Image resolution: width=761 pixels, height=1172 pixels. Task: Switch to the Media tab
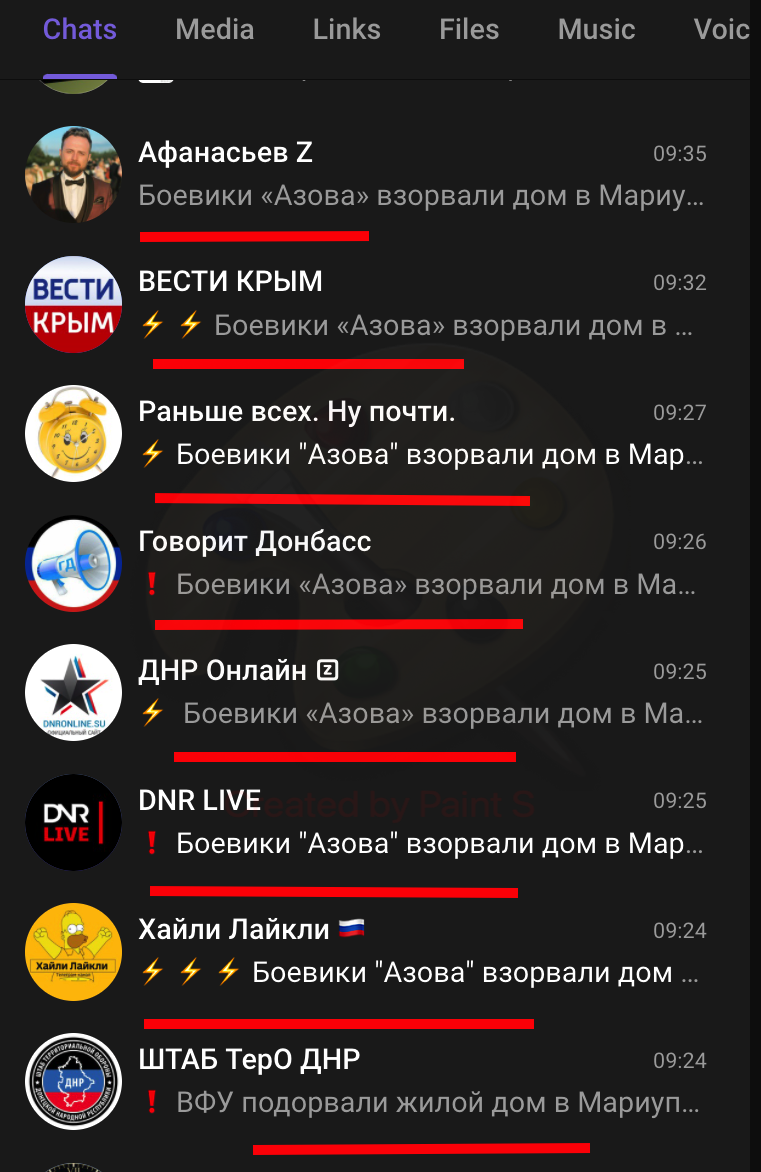pyautogui.click(x=214, y=29)
